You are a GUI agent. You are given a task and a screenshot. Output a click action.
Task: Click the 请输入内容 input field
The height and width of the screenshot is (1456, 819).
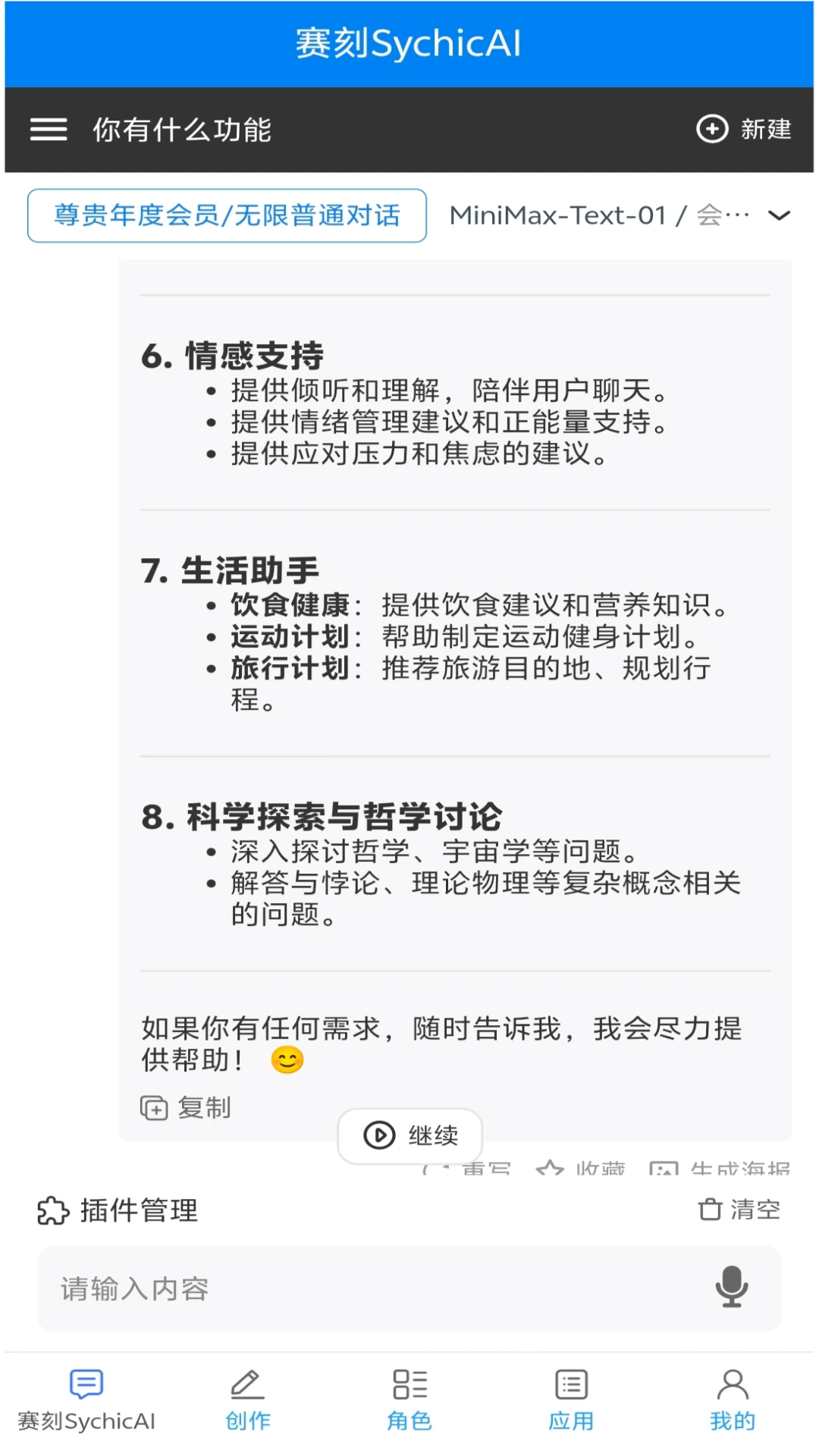coord(303,1288)
